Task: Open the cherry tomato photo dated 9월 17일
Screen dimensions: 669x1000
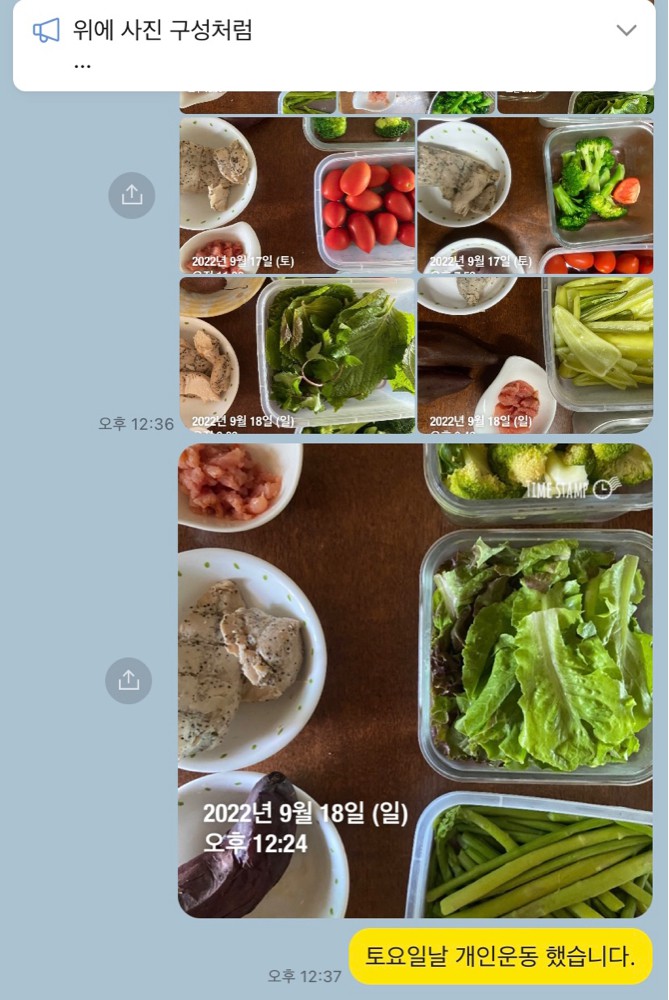Action: coord(297,195)
